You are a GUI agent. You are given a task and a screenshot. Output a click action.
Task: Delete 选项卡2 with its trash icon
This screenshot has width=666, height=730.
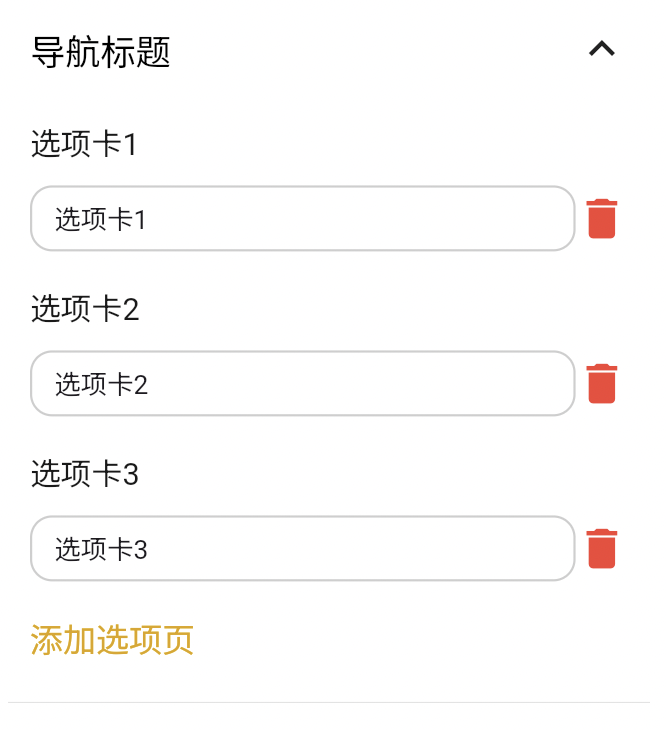coord(602,384)
